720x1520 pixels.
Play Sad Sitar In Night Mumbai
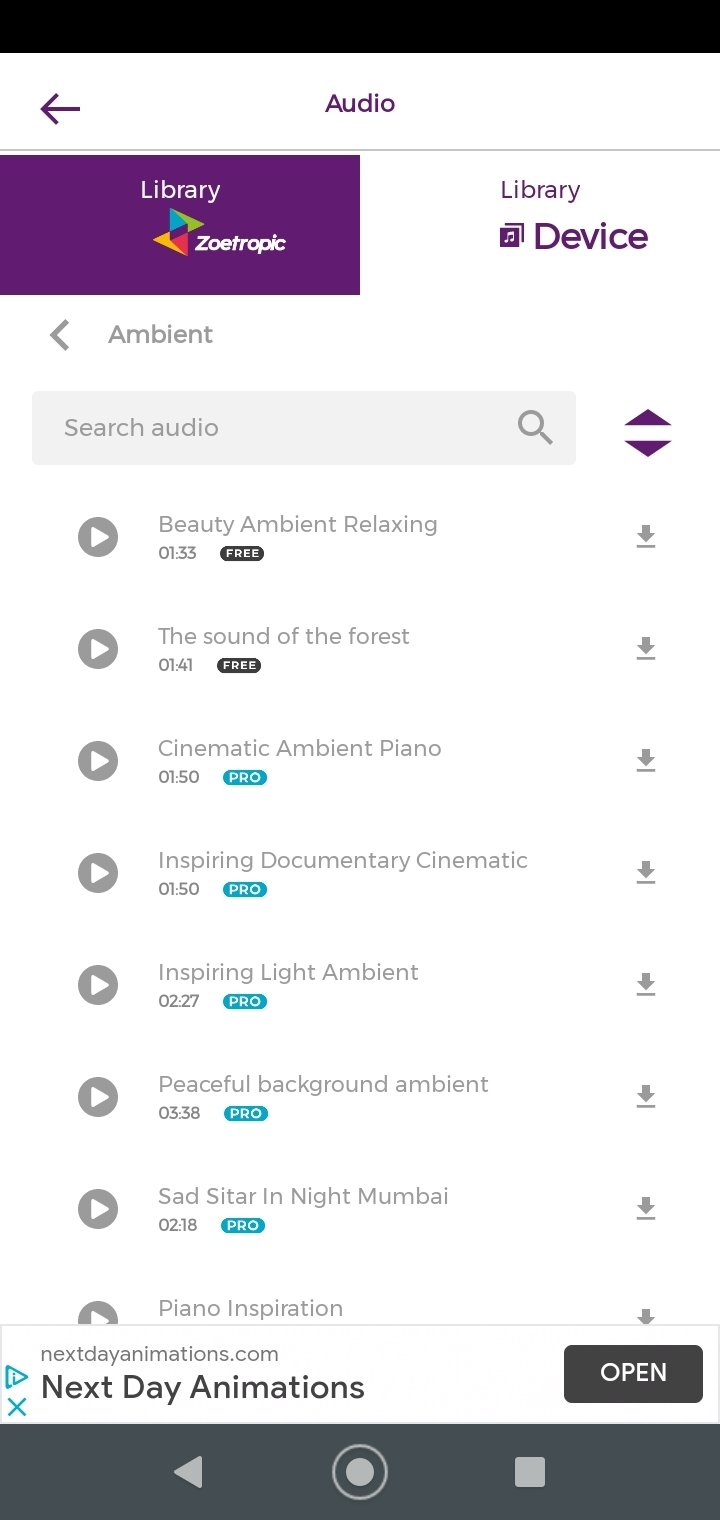pyautogui.click(x=98, y=1209)
